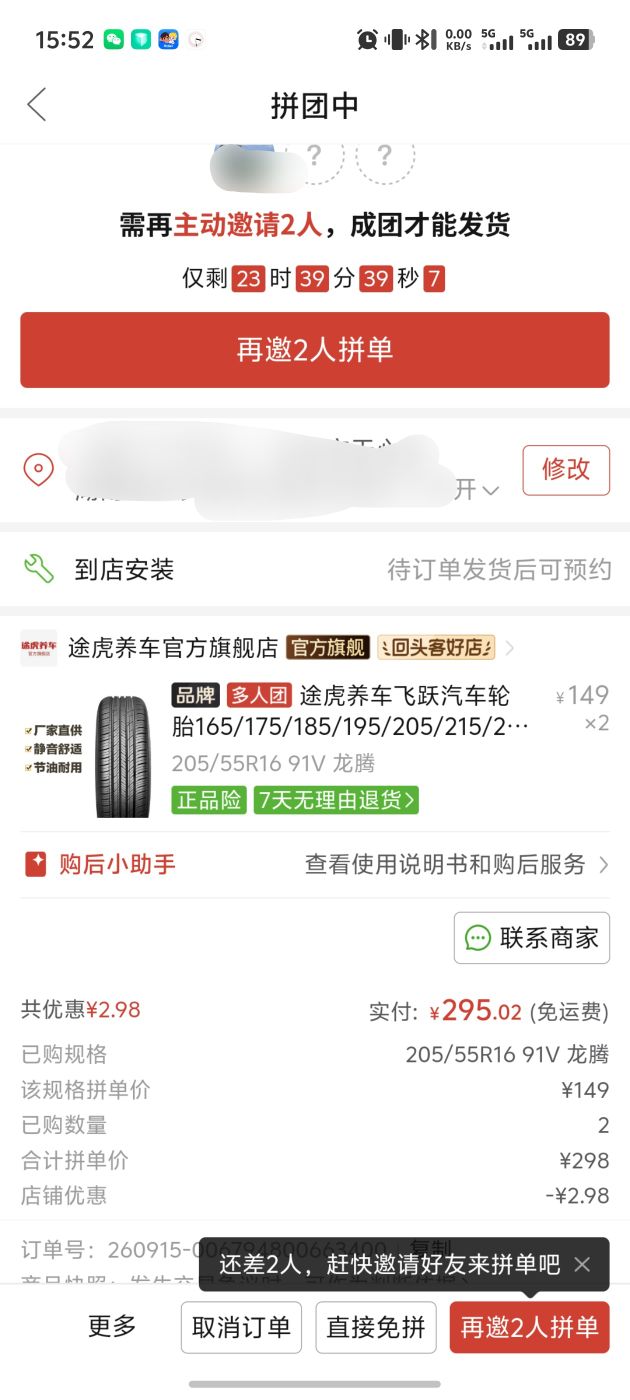Screen dimensions: 630x1400
Task: Open 途虎养车官方旗舰店 store page
Action: (172, 648)
